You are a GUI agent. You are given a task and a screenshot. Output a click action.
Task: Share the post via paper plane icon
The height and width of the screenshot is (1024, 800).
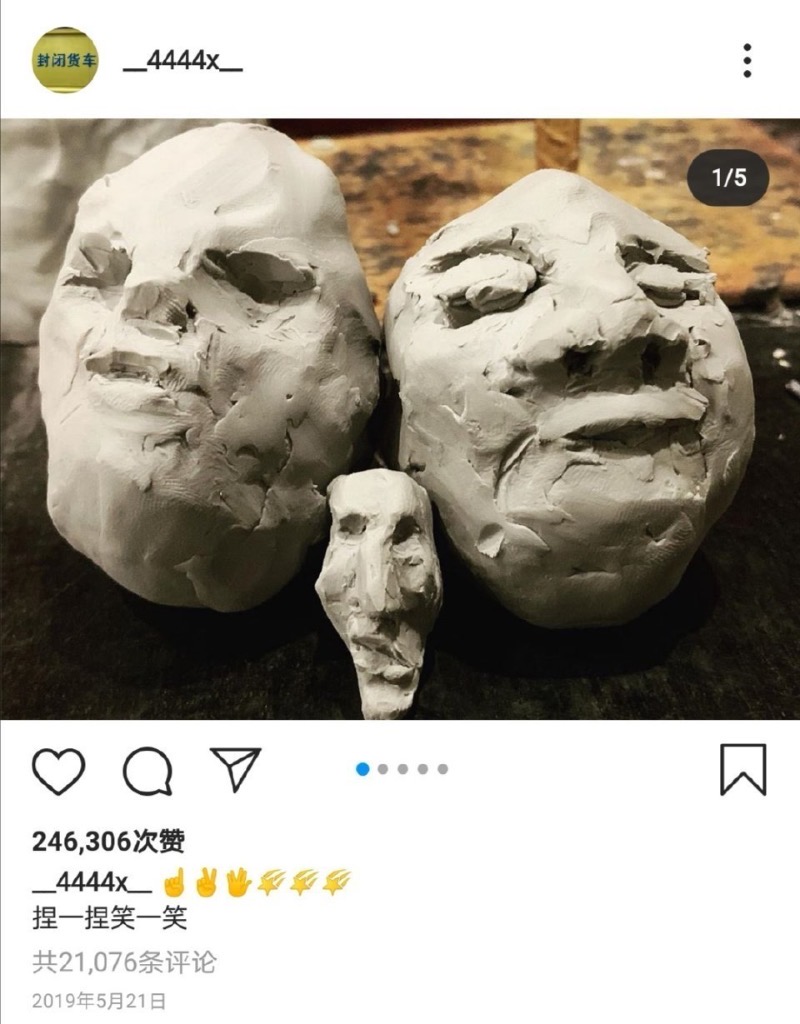coord(235,769)
